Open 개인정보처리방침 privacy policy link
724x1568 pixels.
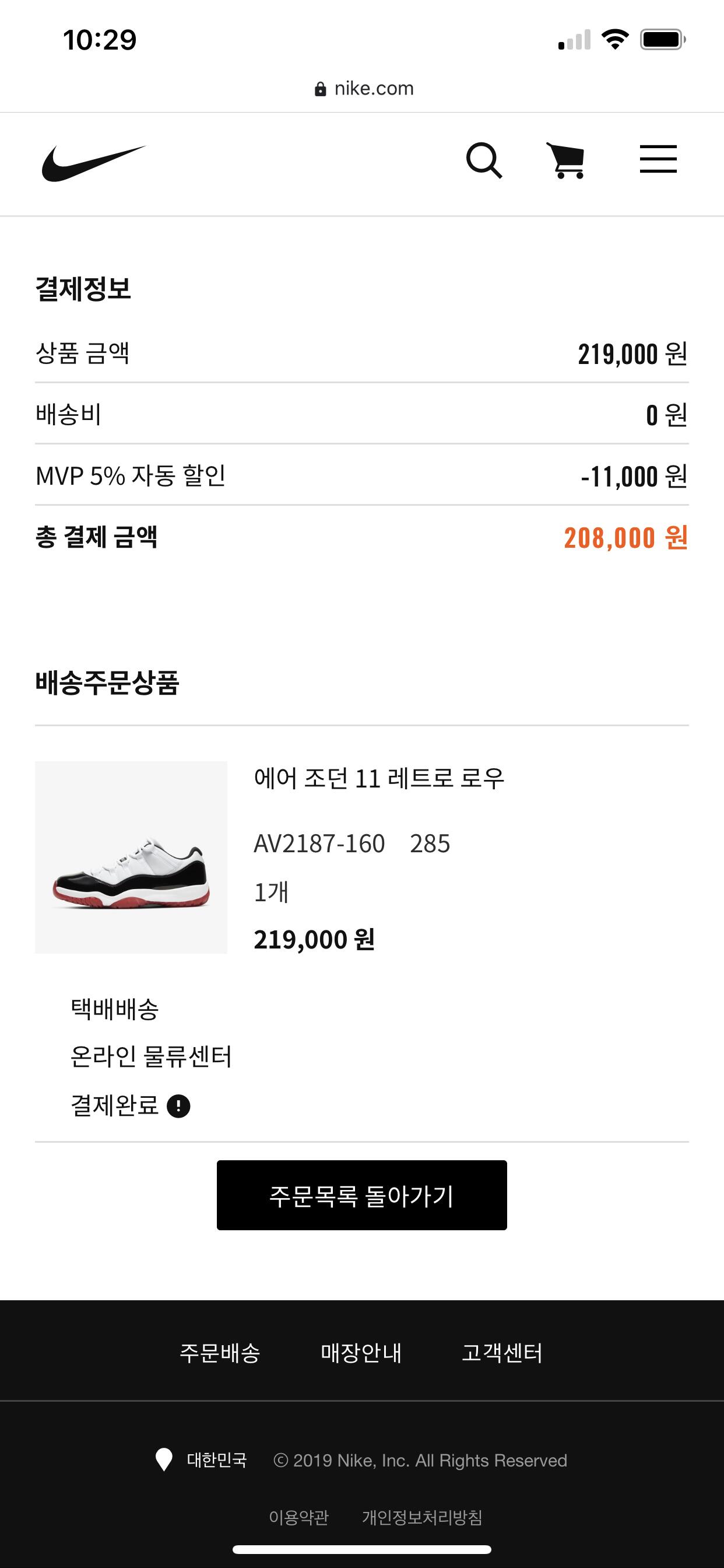[x=422, y=1517]
